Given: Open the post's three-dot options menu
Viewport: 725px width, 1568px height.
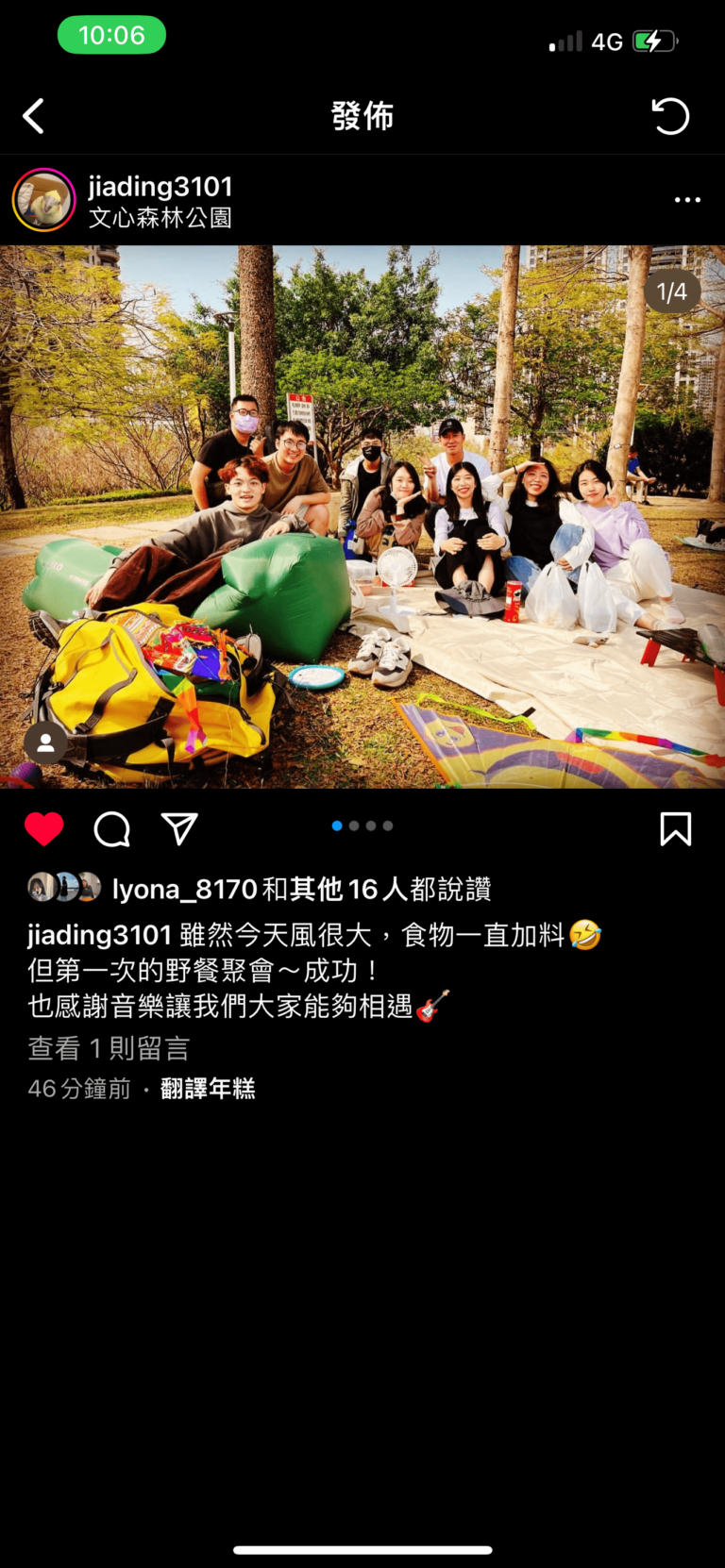Looking at the screenshot, I should click(687, 200).
